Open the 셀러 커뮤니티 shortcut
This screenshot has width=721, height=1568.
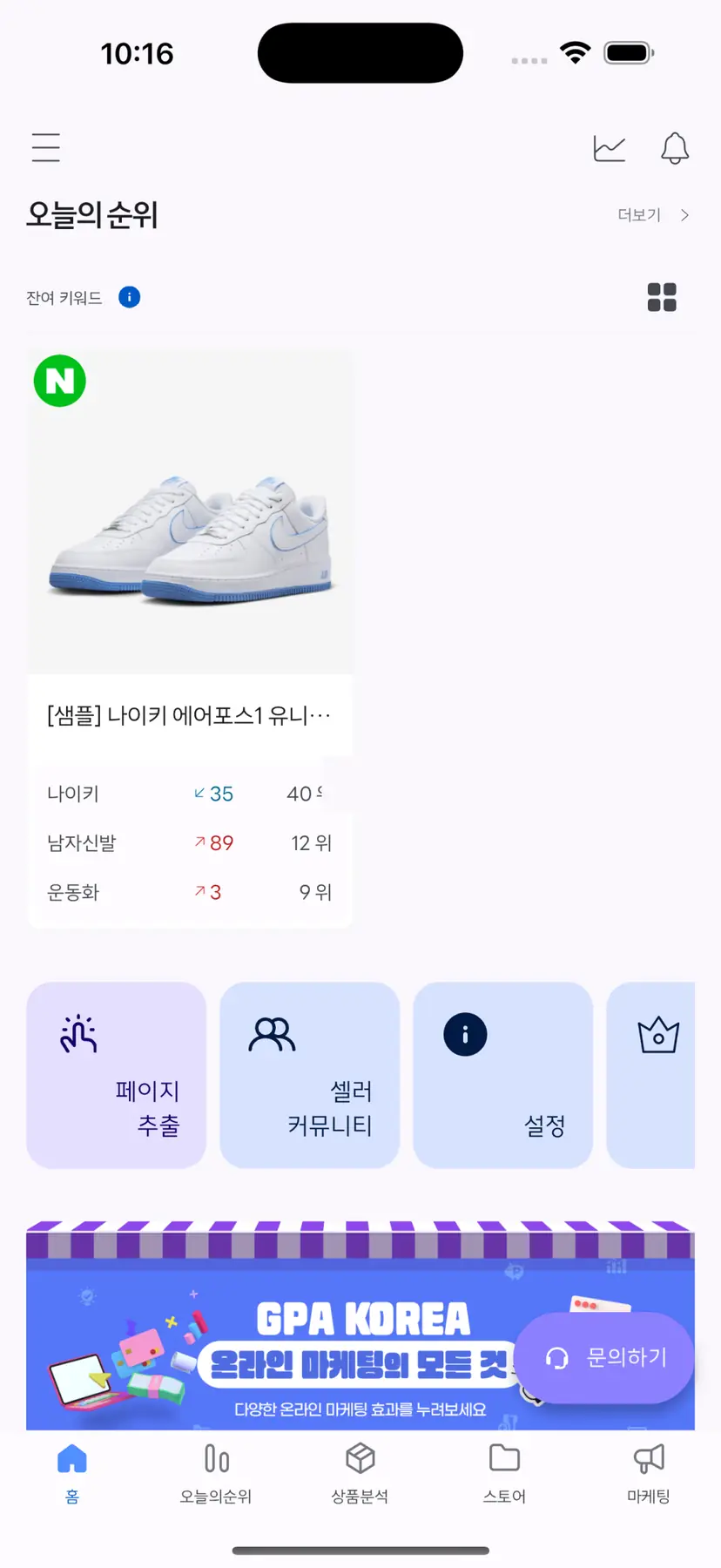[310, 1075]
